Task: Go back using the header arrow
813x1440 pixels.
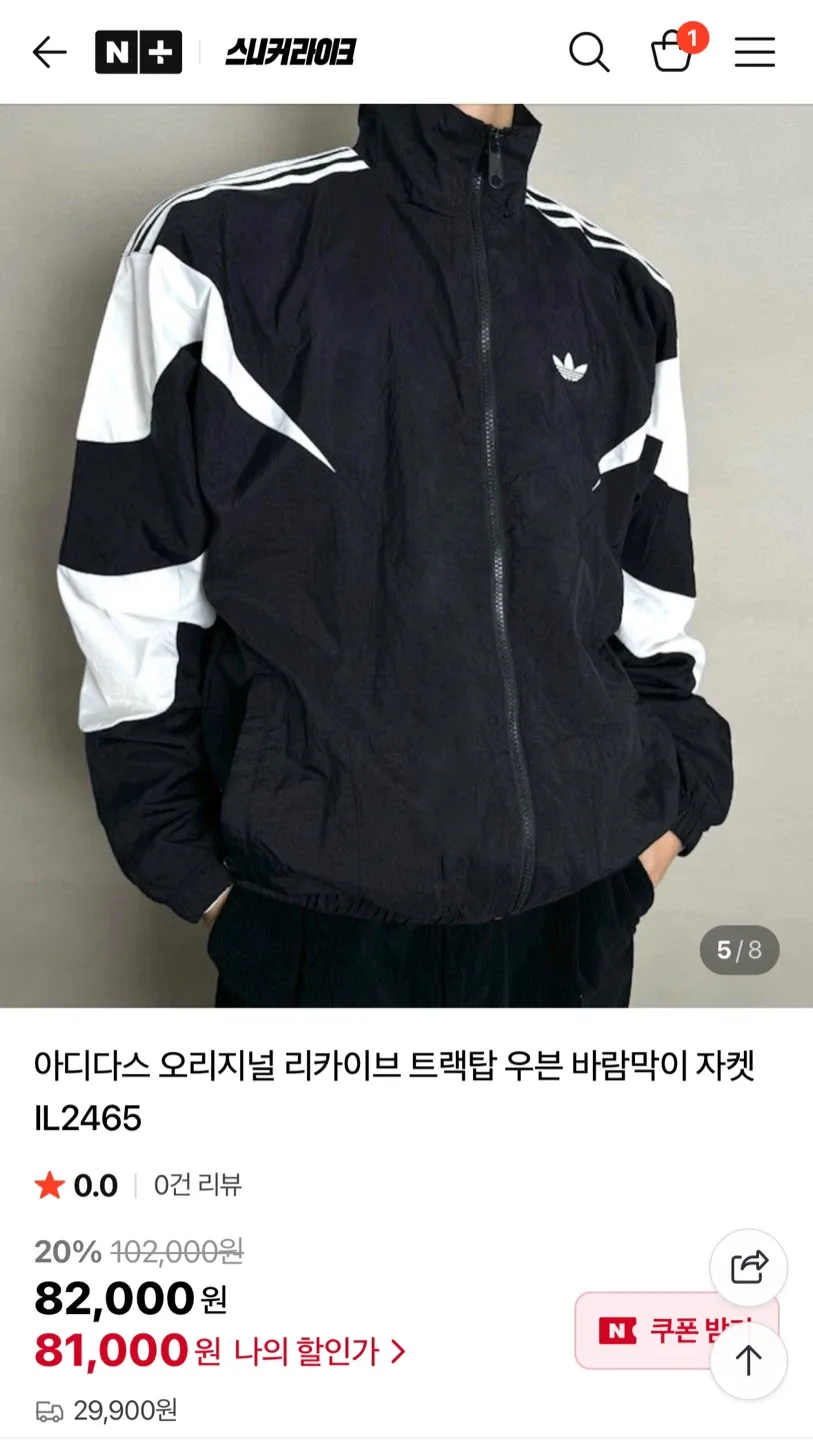Action: 49,52
